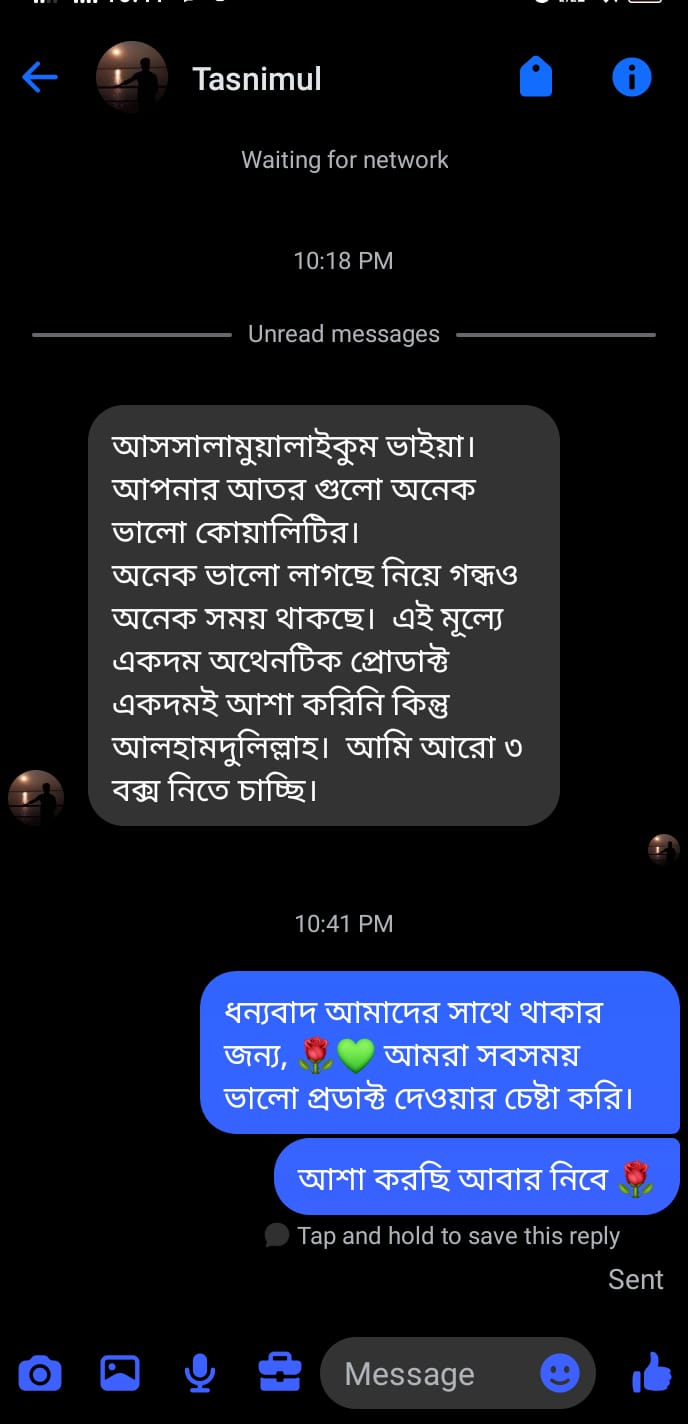This screenshot has width=688, height=1424.
Task: Open conversation info icon
Action: (x=631, y=77)
